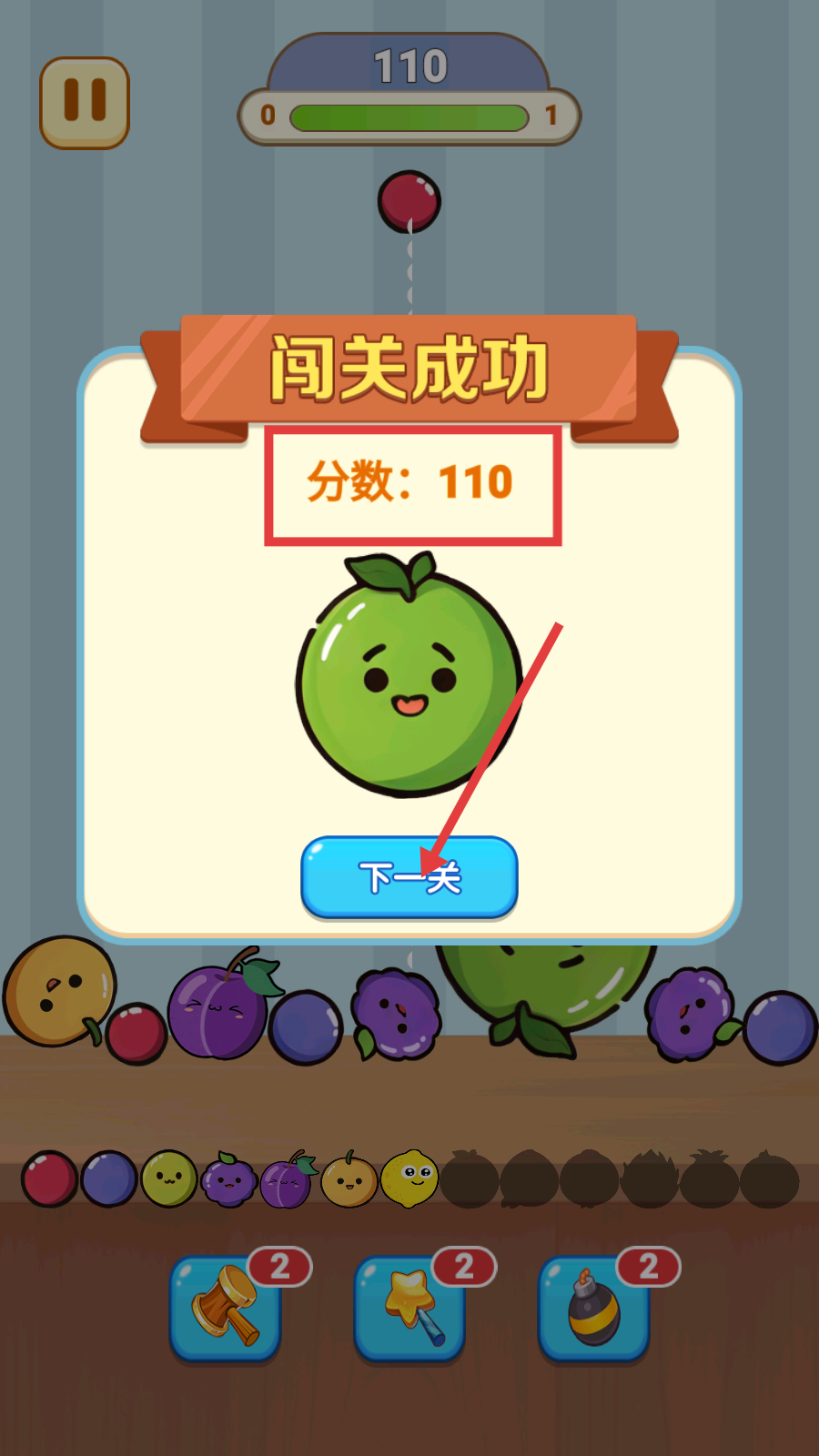This screenshot has width=819, height=1456.
Task: Tap the 下一关 next level button
Action: [409, 877]
